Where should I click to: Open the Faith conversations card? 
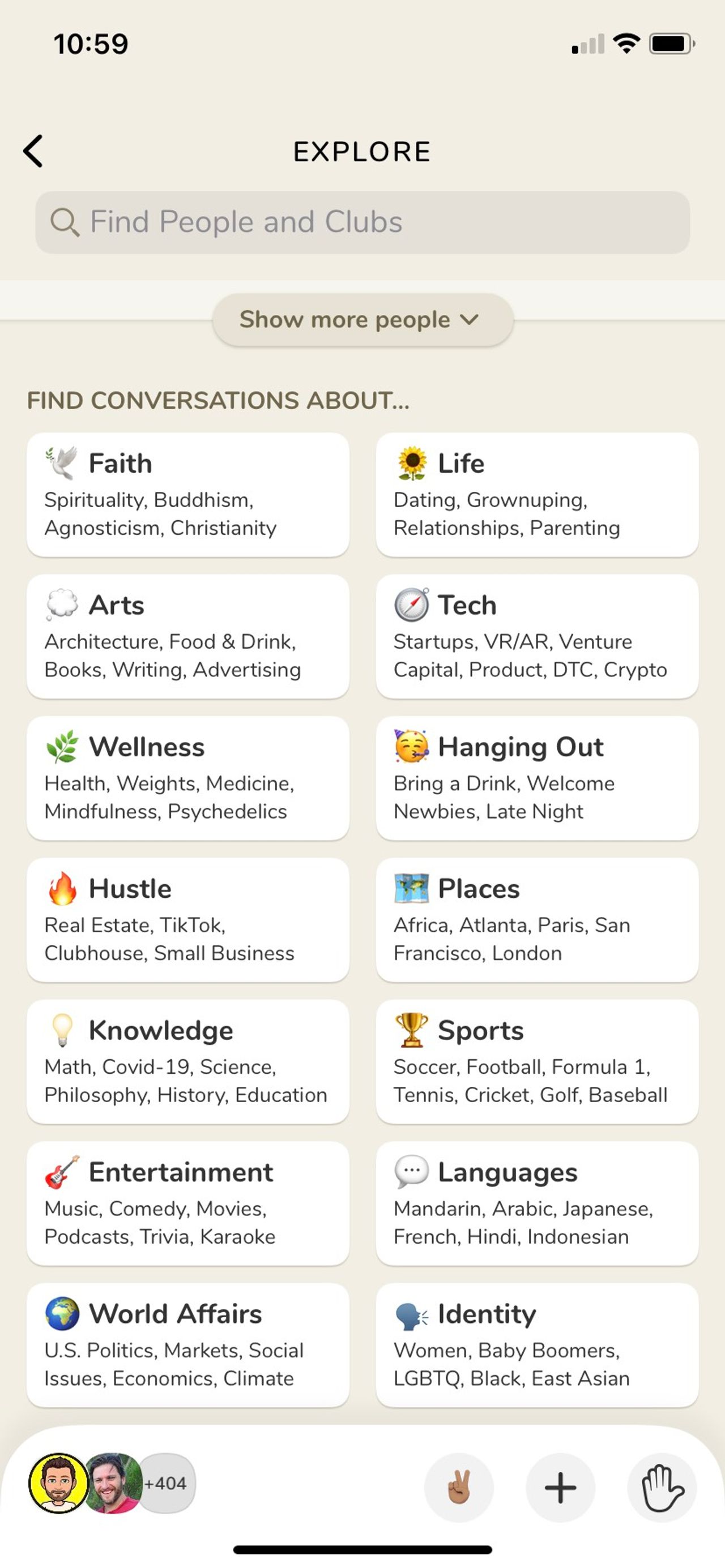point(187,494)
